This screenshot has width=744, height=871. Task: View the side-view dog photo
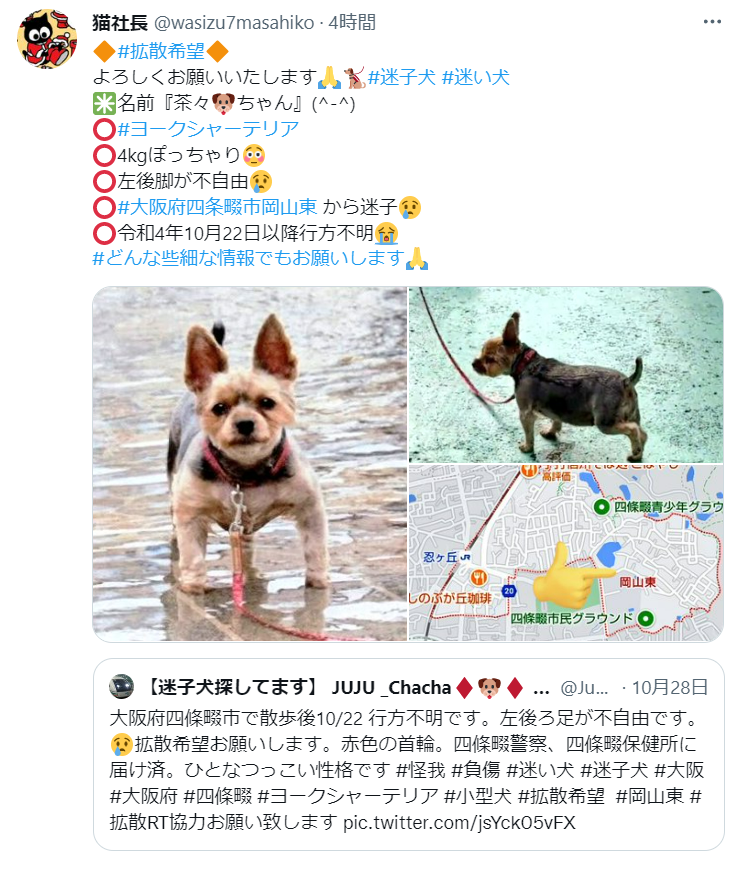pyautogui.click(x=566, y=374)
